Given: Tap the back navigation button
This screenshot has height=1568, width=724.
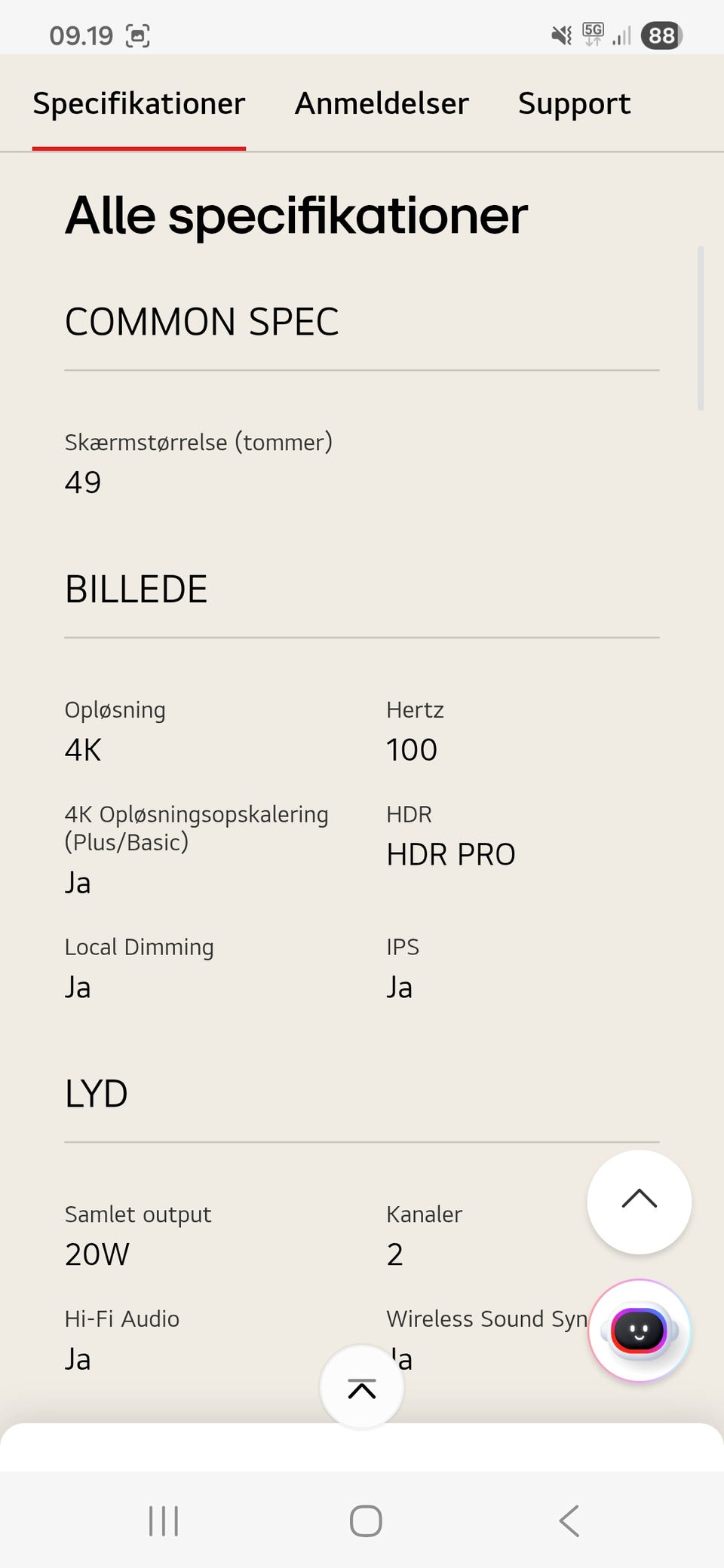Looking at the screenshot, I should (x=568, y=1521).
